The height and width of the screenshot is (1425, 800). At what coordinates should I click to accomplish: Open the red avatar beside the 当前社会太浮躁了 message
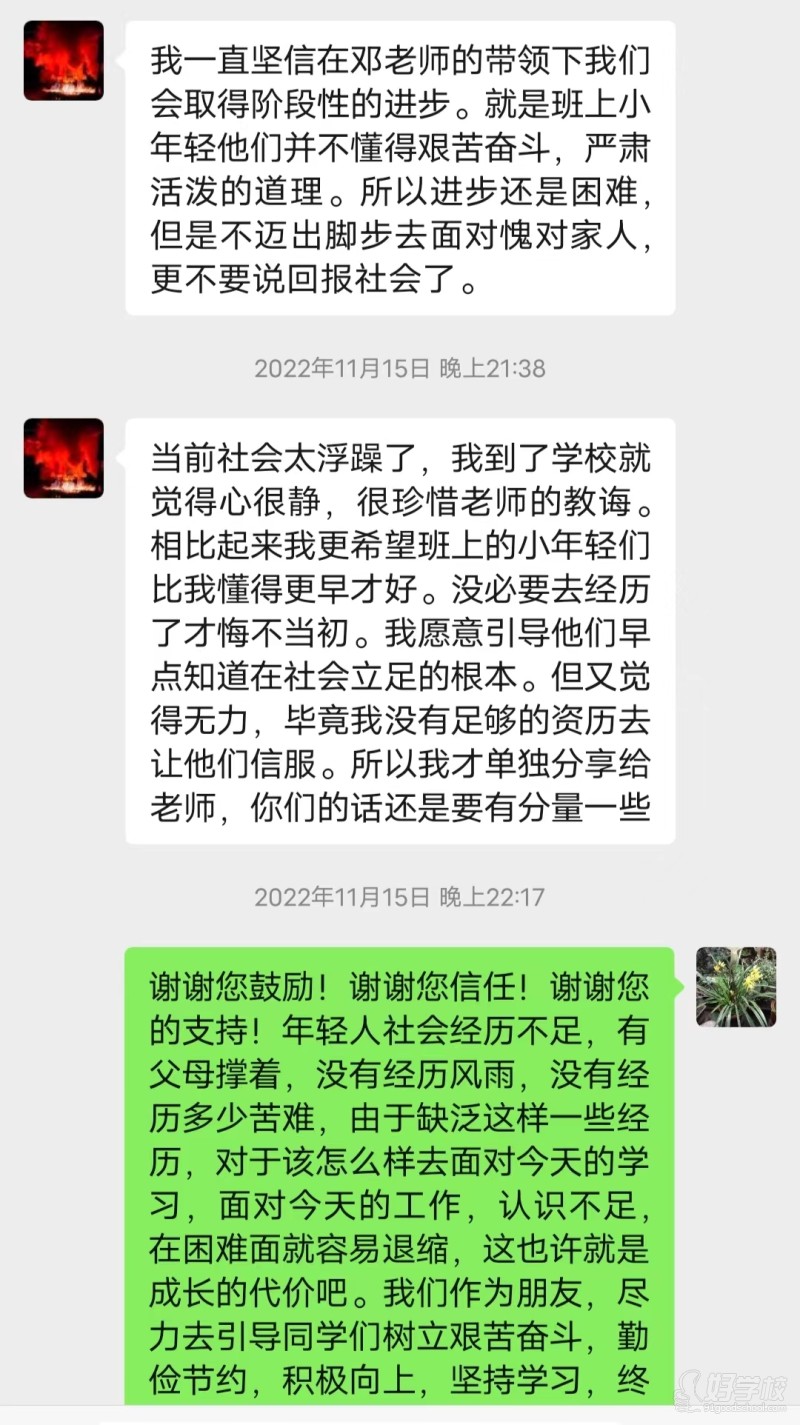[63, 458]
